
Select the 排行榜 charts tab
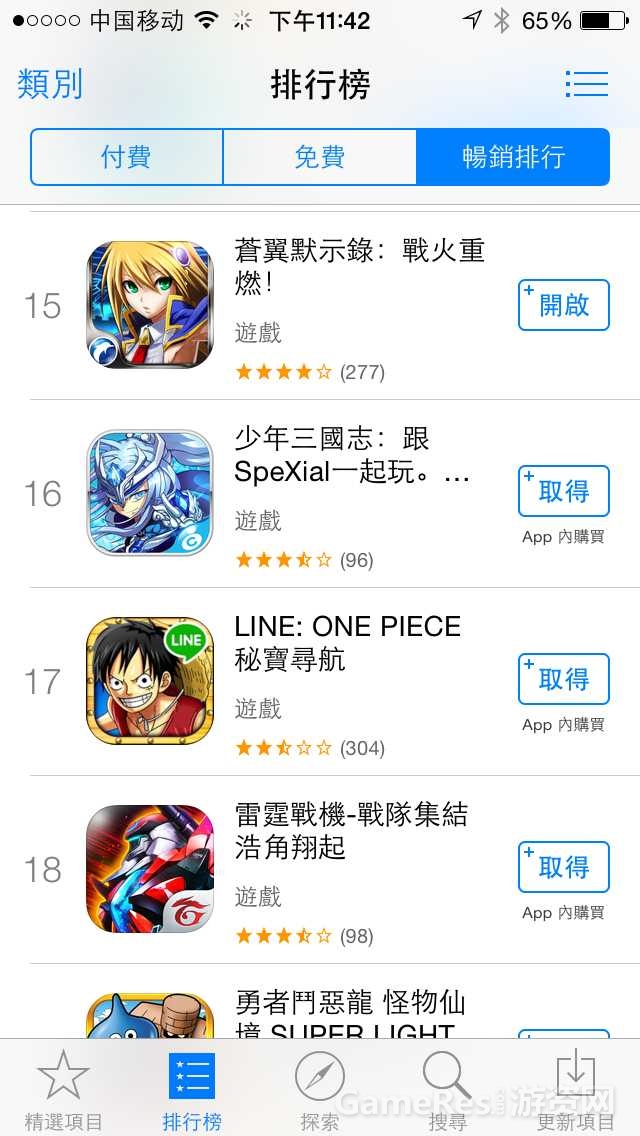191,1090
